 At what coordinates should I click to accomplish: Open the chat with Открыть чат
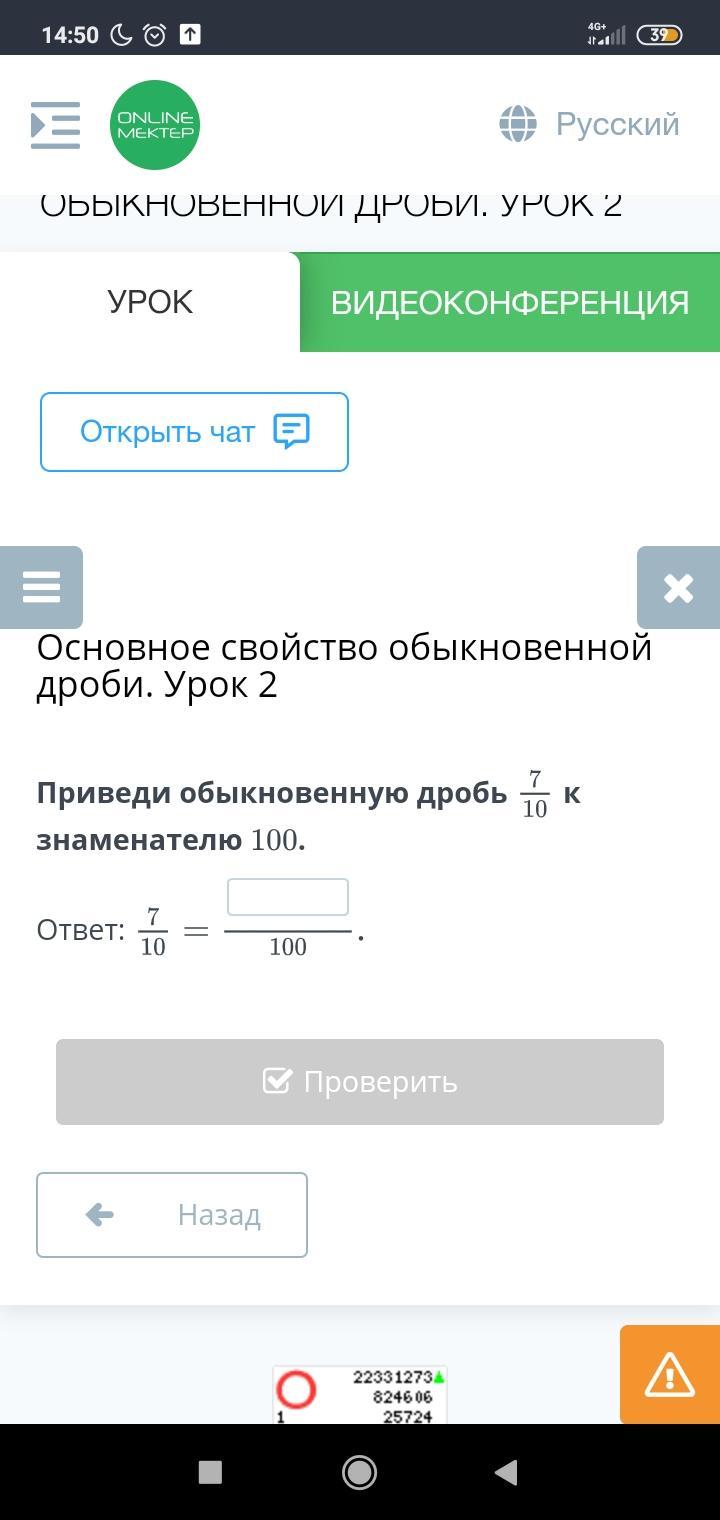coord(194,432)
